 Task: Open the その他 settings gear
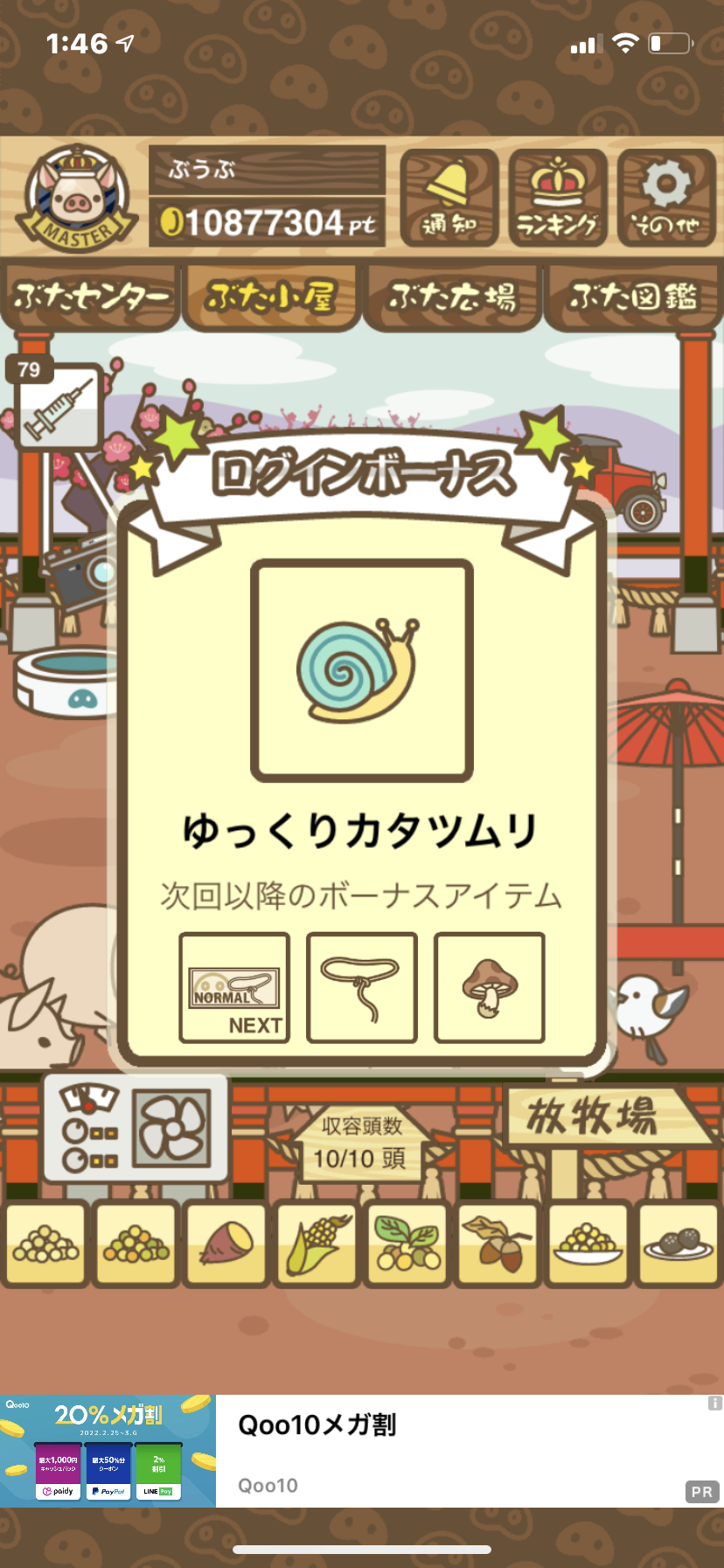pyautogui.click(x=666, y=198)
